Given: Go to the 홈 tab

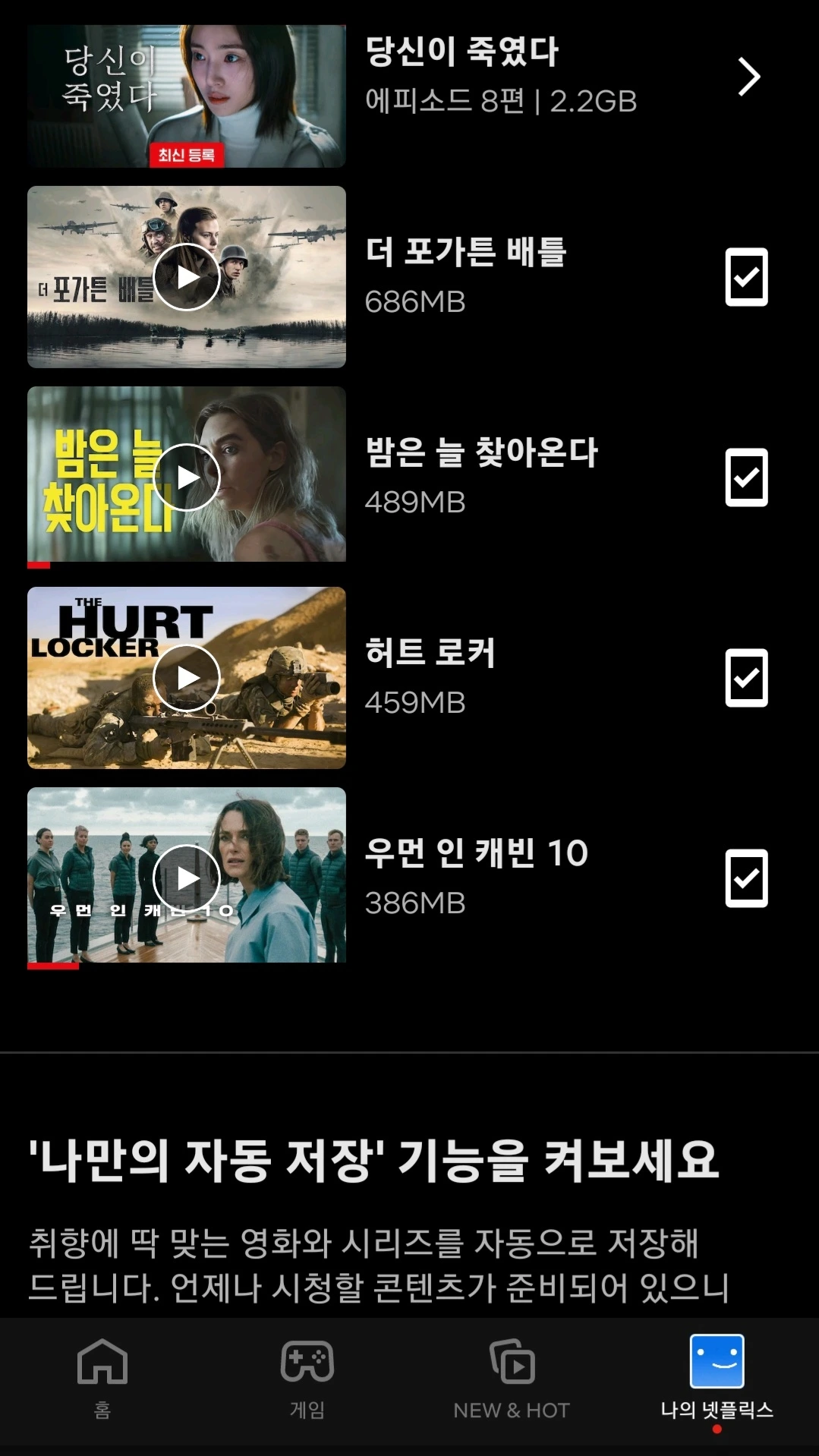Looking at the screenshot, I should (x=102, y=1376).
